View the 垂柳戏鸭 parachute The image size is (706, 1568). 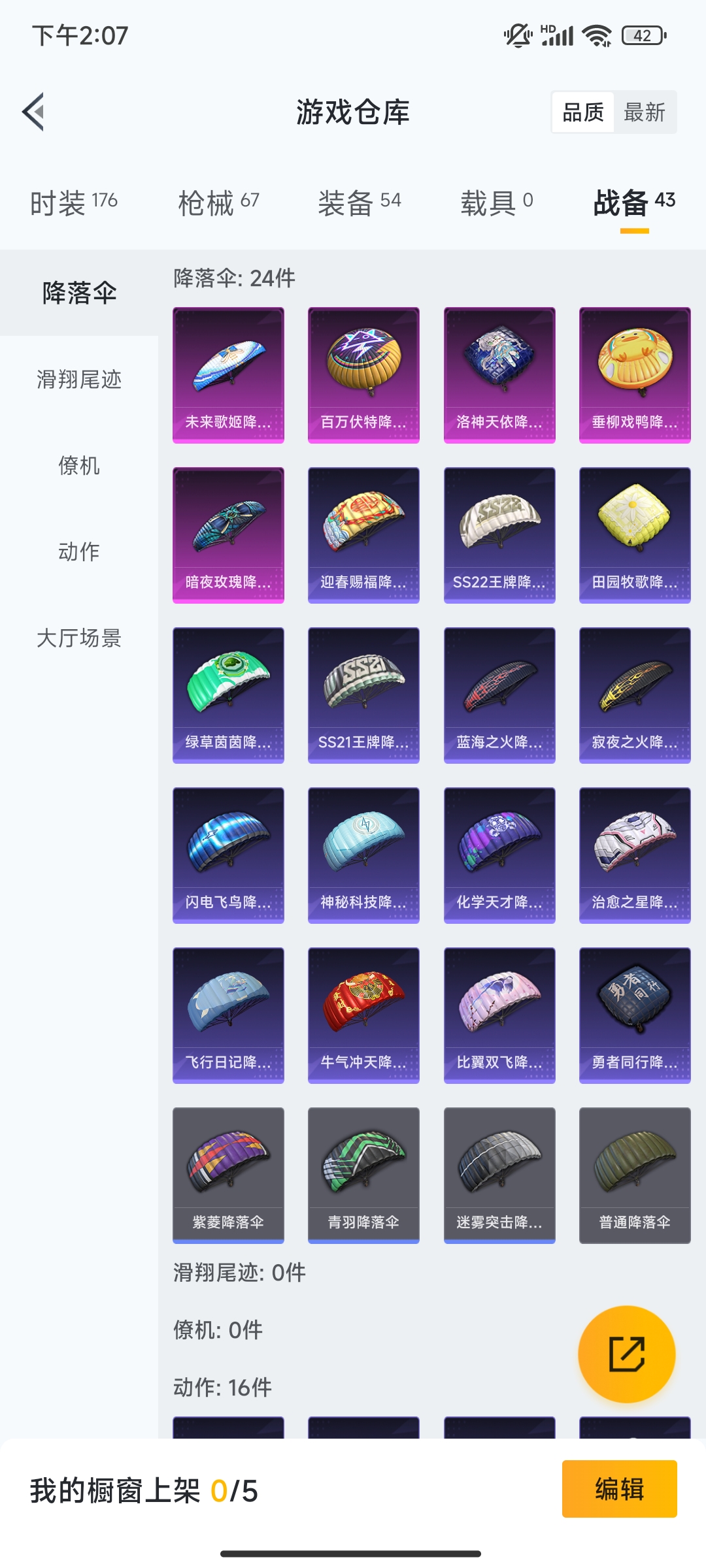(635, 375)
